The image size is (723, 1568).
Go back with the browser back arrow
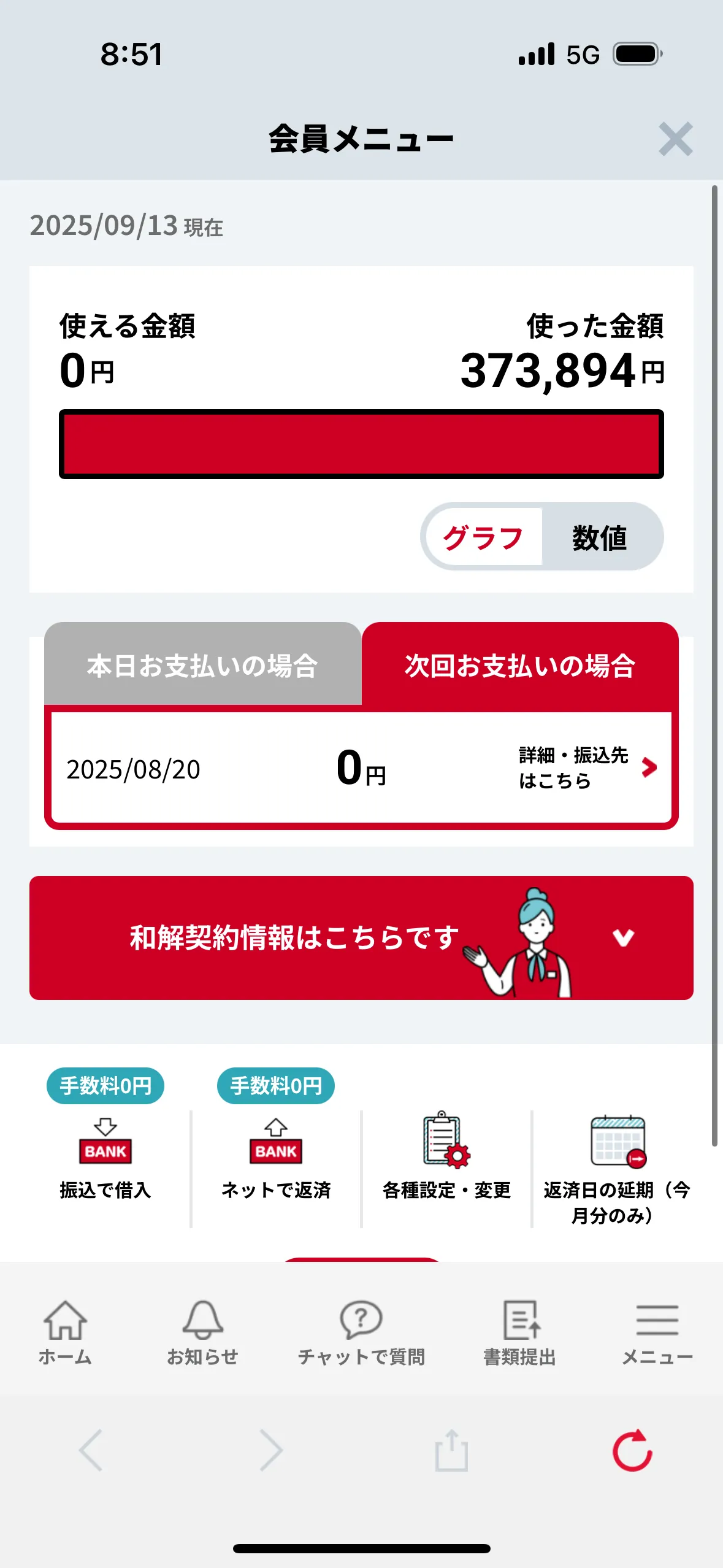[x=91, y=1451]
